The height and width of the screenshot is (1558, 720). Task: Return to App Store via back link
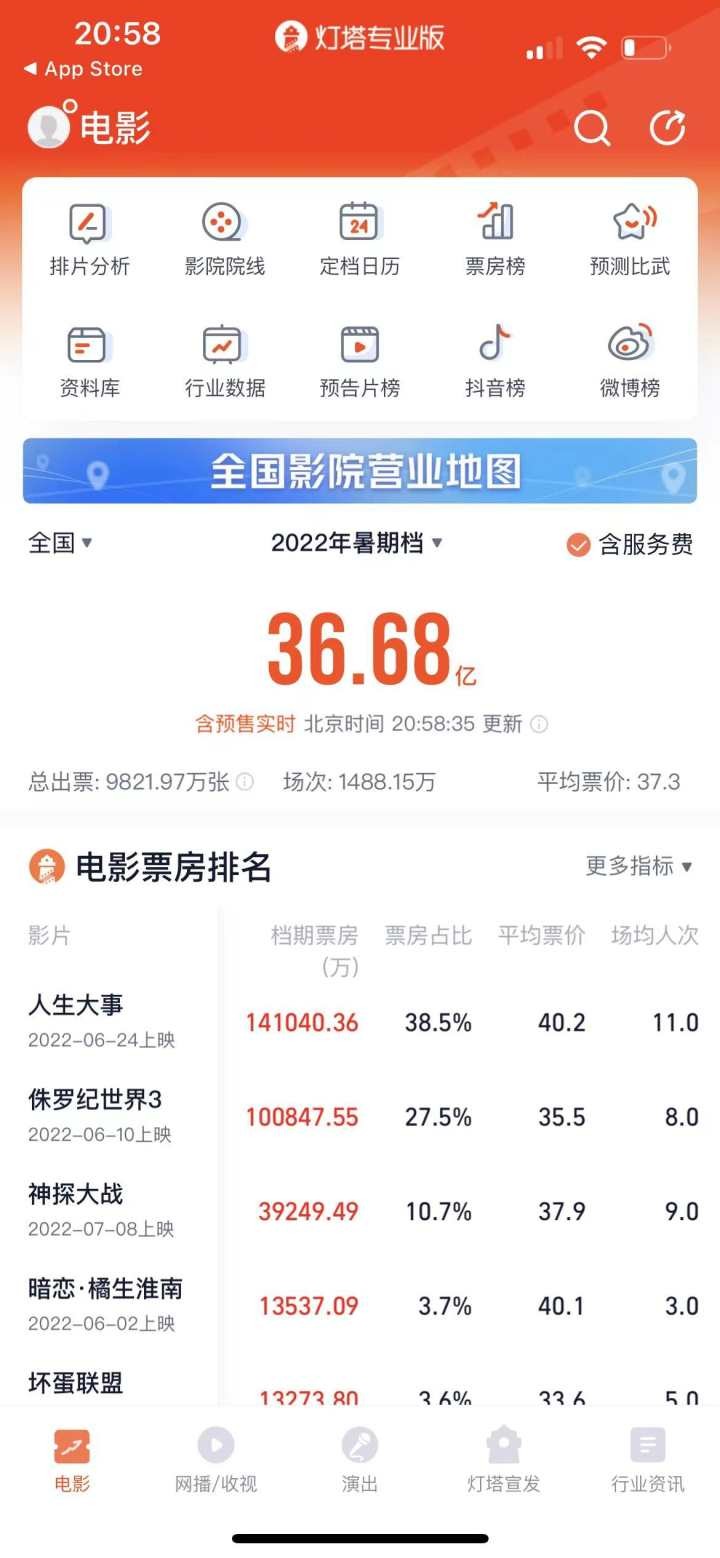83,69
